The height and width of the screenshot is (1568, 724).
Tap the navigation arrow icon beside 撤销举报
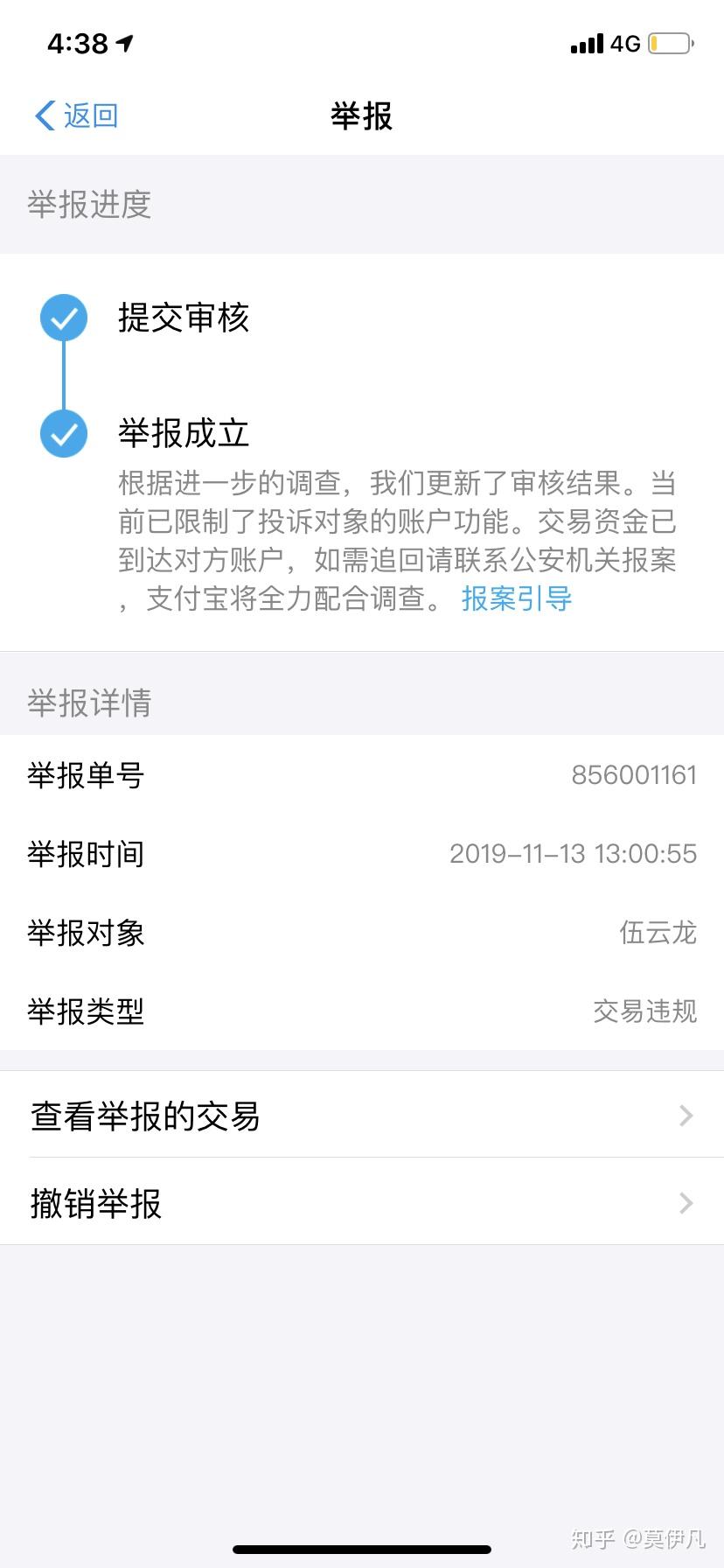click(x=687, y=1204)
